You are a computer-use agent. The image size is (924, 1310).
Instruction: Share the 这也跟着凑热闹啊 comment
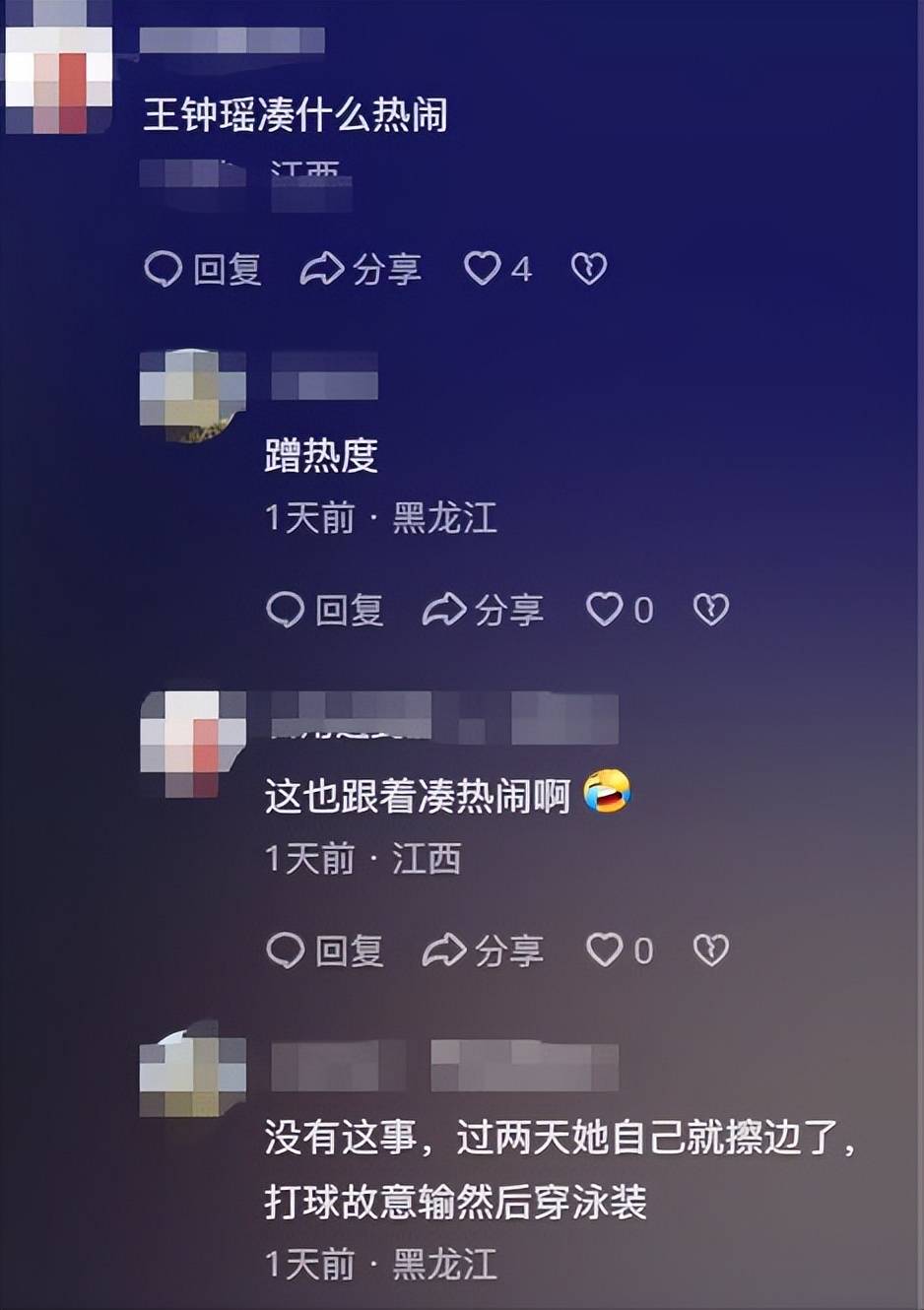(483, 950)
